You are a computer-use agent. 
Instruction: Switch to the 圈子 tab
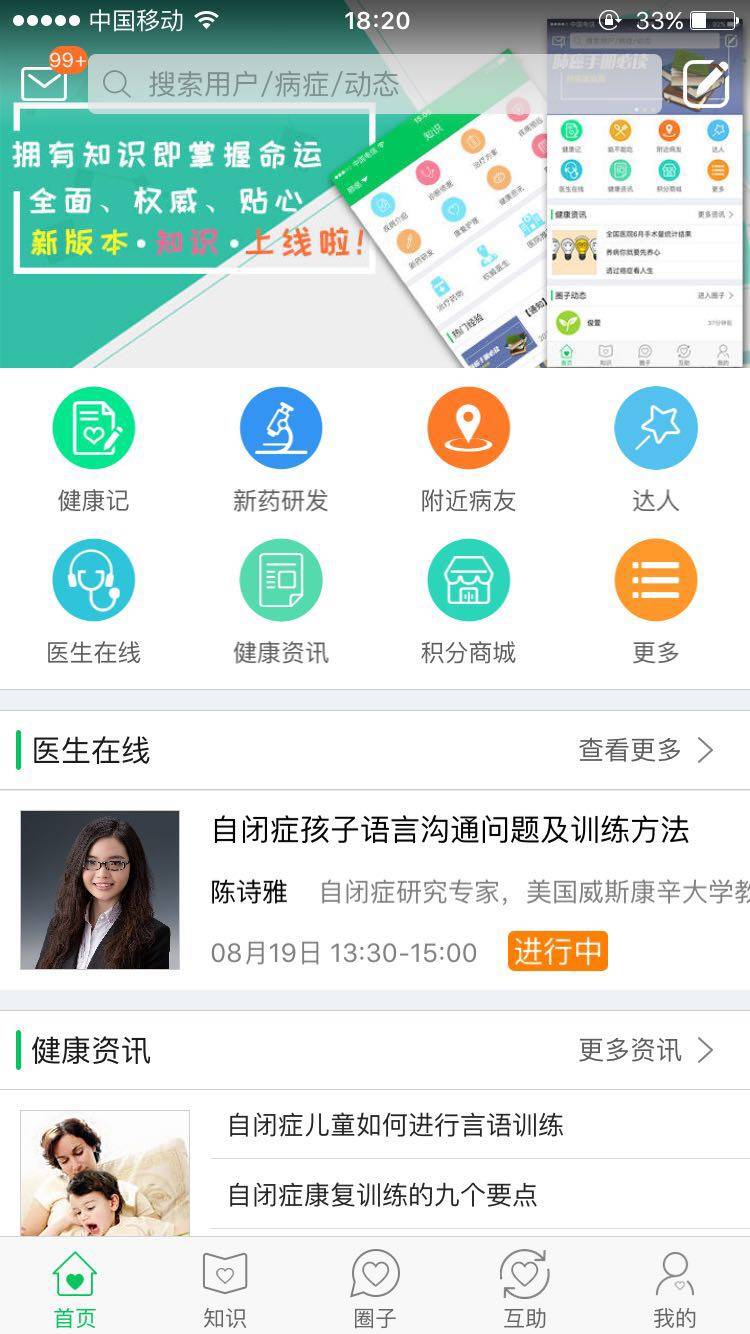coord(375,1288)
